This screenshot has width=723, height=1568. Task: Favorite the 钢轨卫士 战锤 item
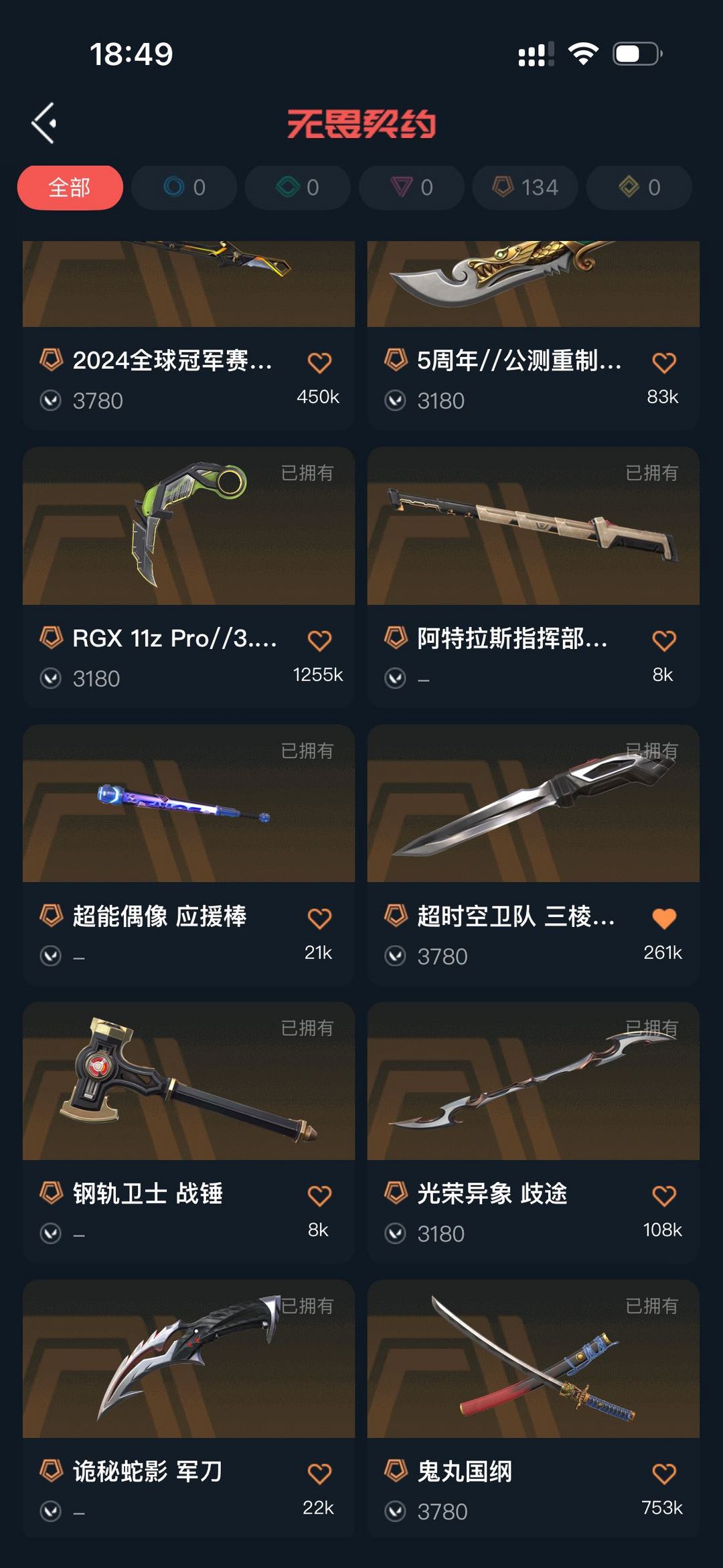319,1195
